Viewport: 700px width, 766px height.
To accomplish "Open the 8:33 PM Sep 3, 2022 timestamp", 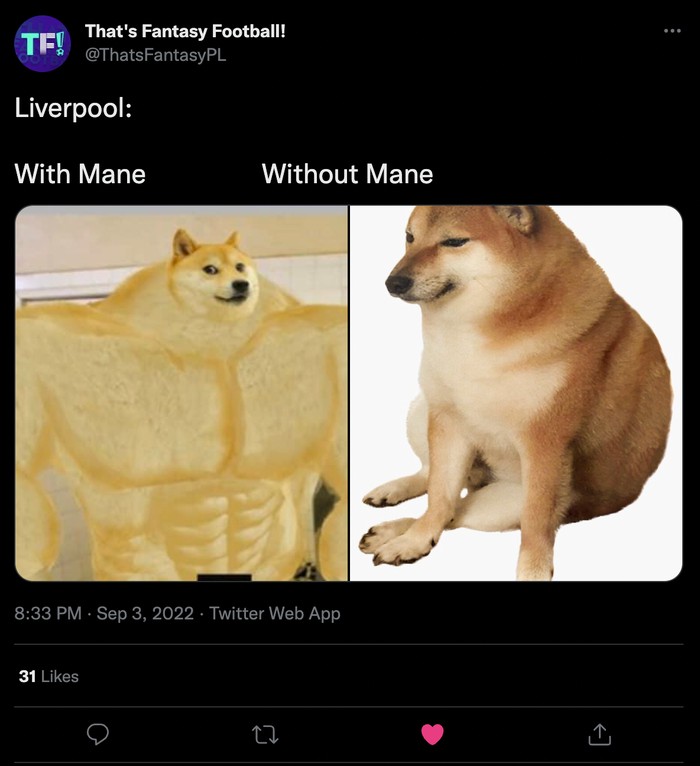I will click(x=104, y=613).
